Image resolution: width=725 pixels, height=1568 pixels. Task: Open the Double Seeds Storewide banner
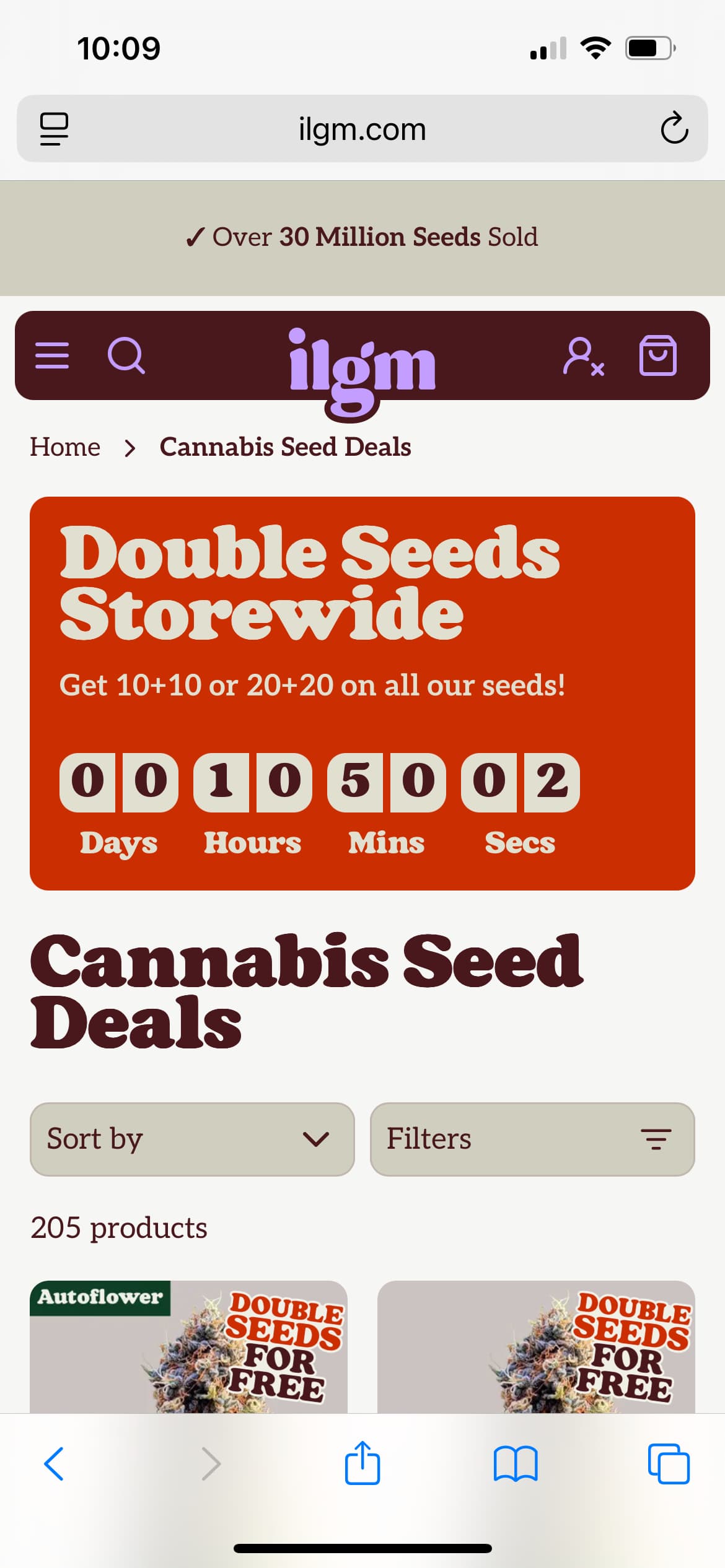coord(362,694)
